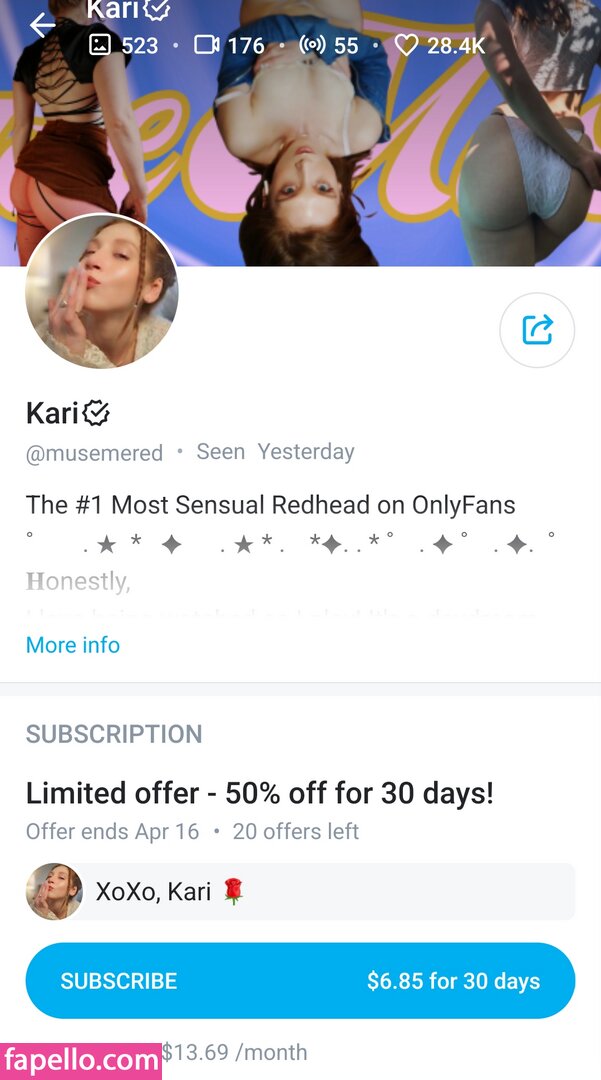Go back using the arrow icon
Image resolution: width=601 pixels, height=1080 pixels.
coord(41,25)
